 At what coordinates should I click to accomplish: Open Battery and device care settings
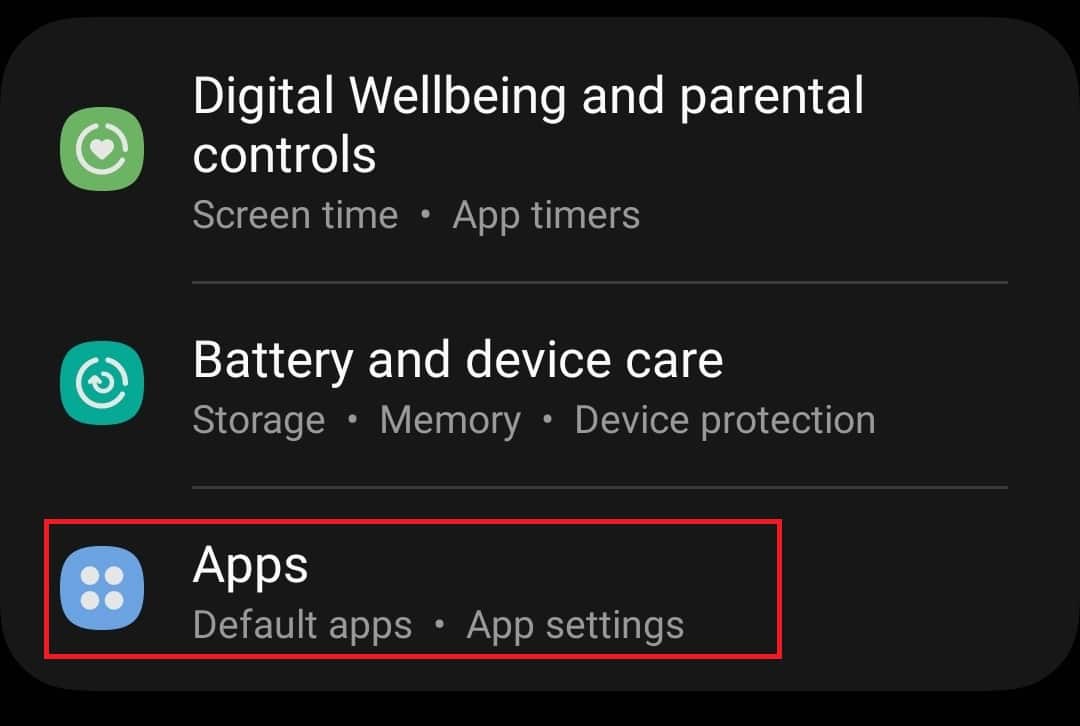pos(457,384)
